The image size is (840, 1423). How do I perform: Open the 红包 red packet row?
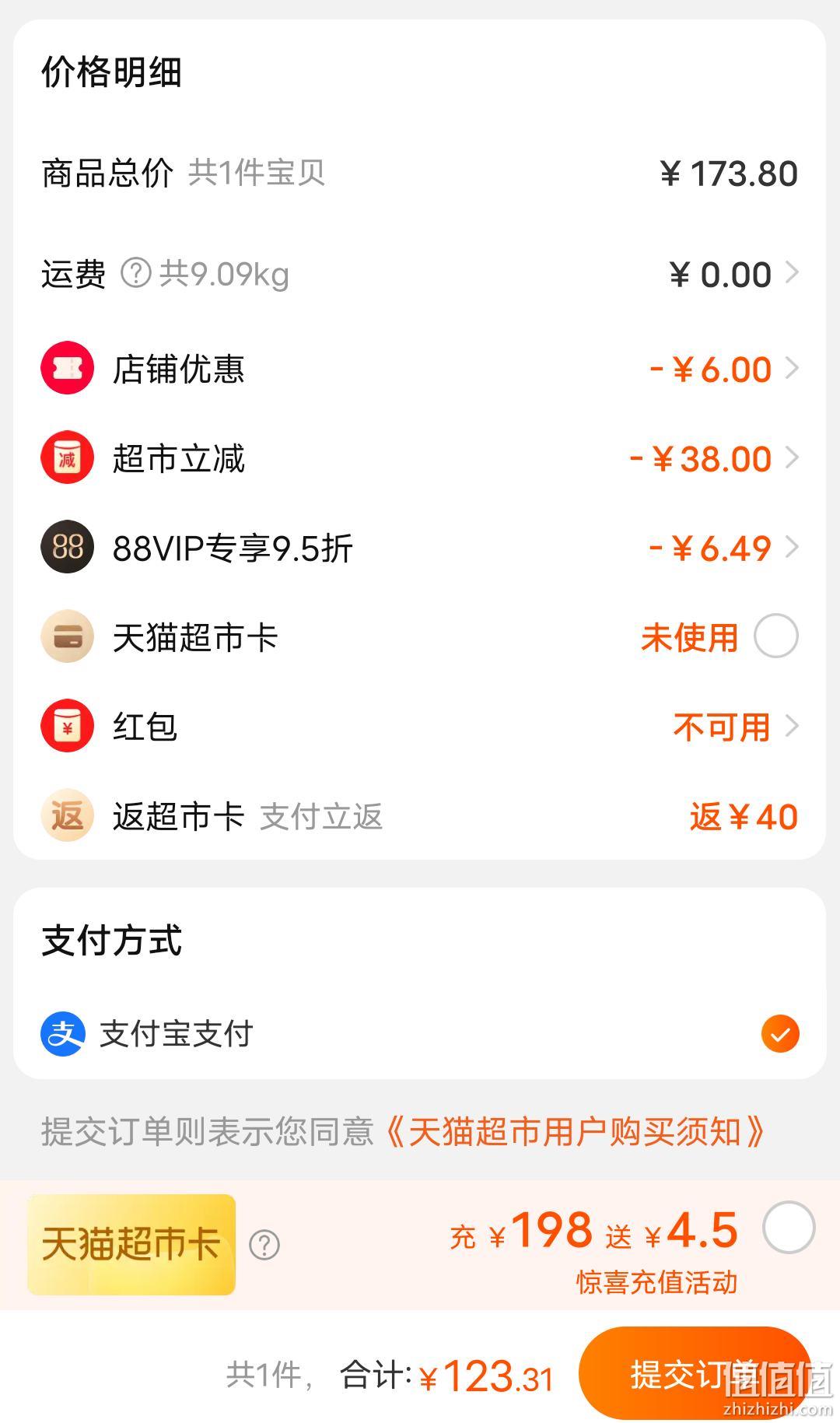coord(420,726)
